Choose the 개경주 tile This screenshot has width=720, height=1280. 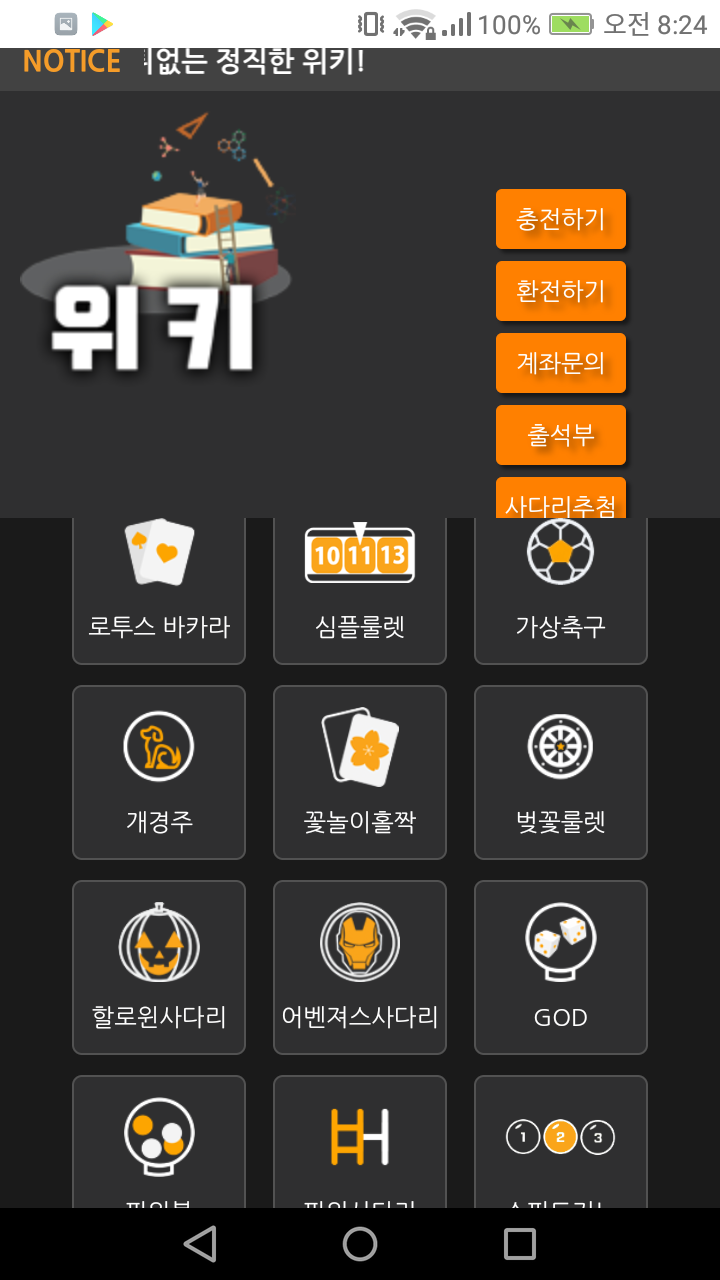click(x=159, y=772)
